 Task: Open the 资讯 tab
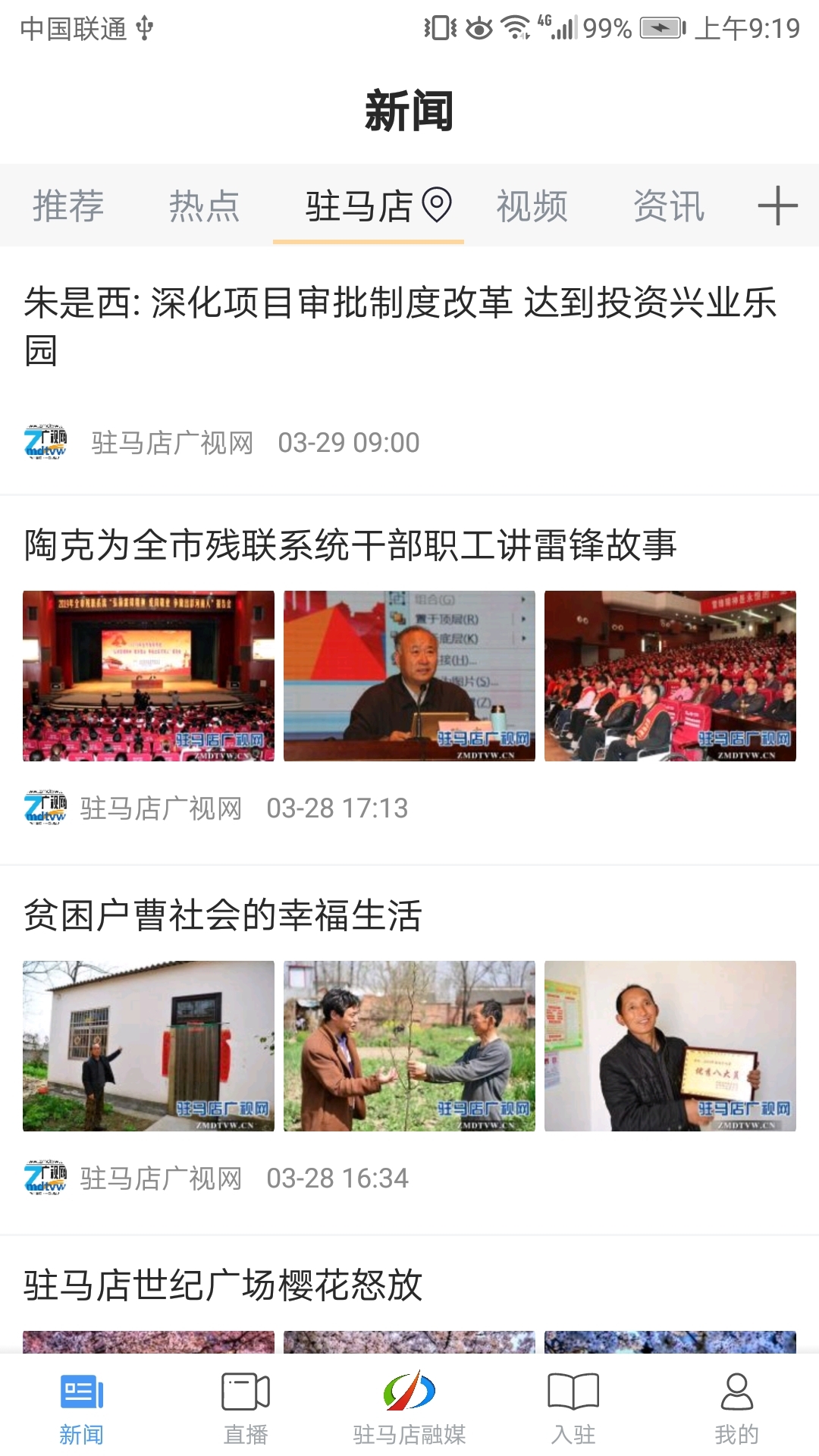(x=669, y=206)
